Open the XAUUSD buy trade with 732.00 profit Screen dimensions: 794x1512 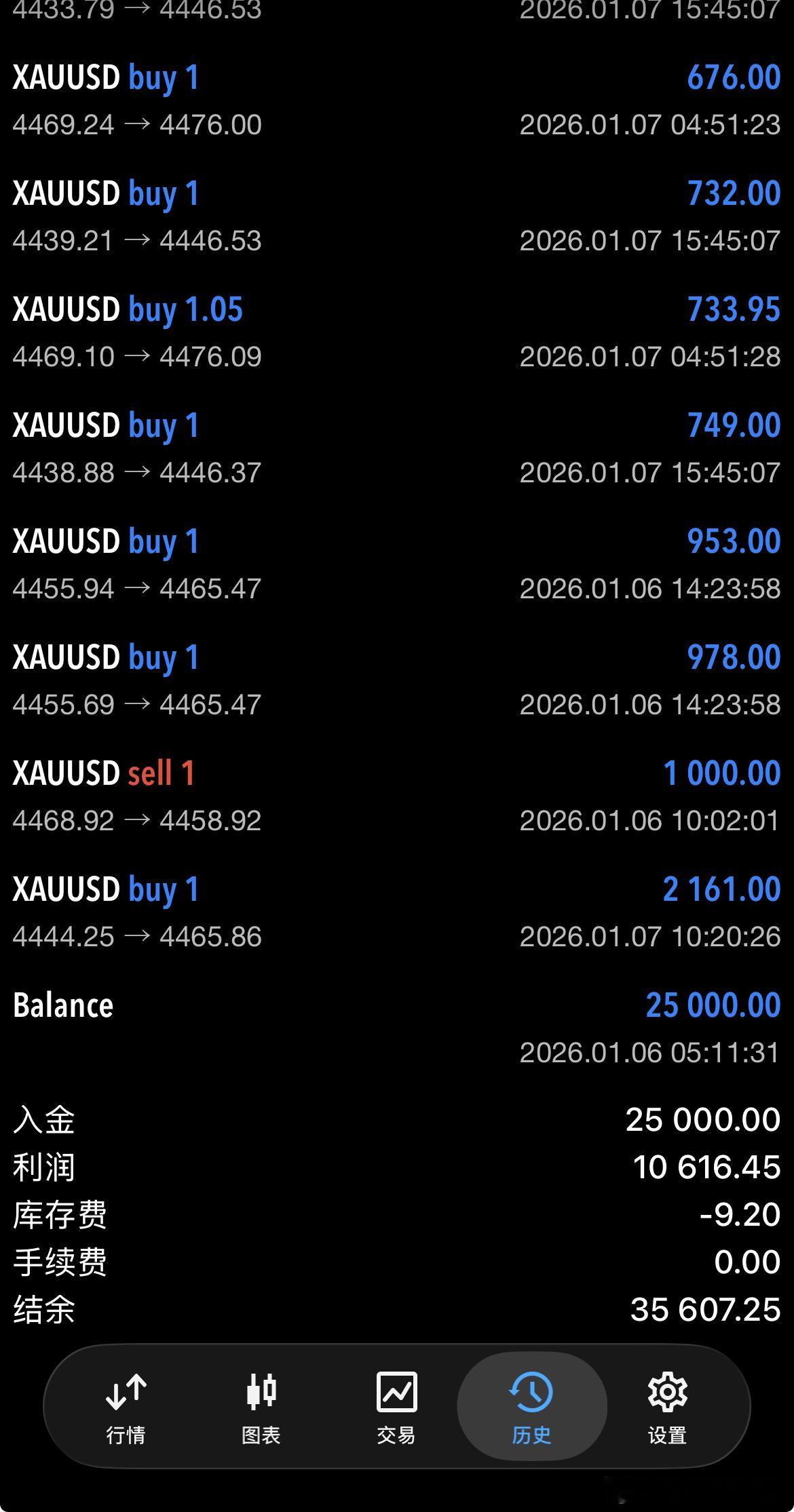coord(397,216)
